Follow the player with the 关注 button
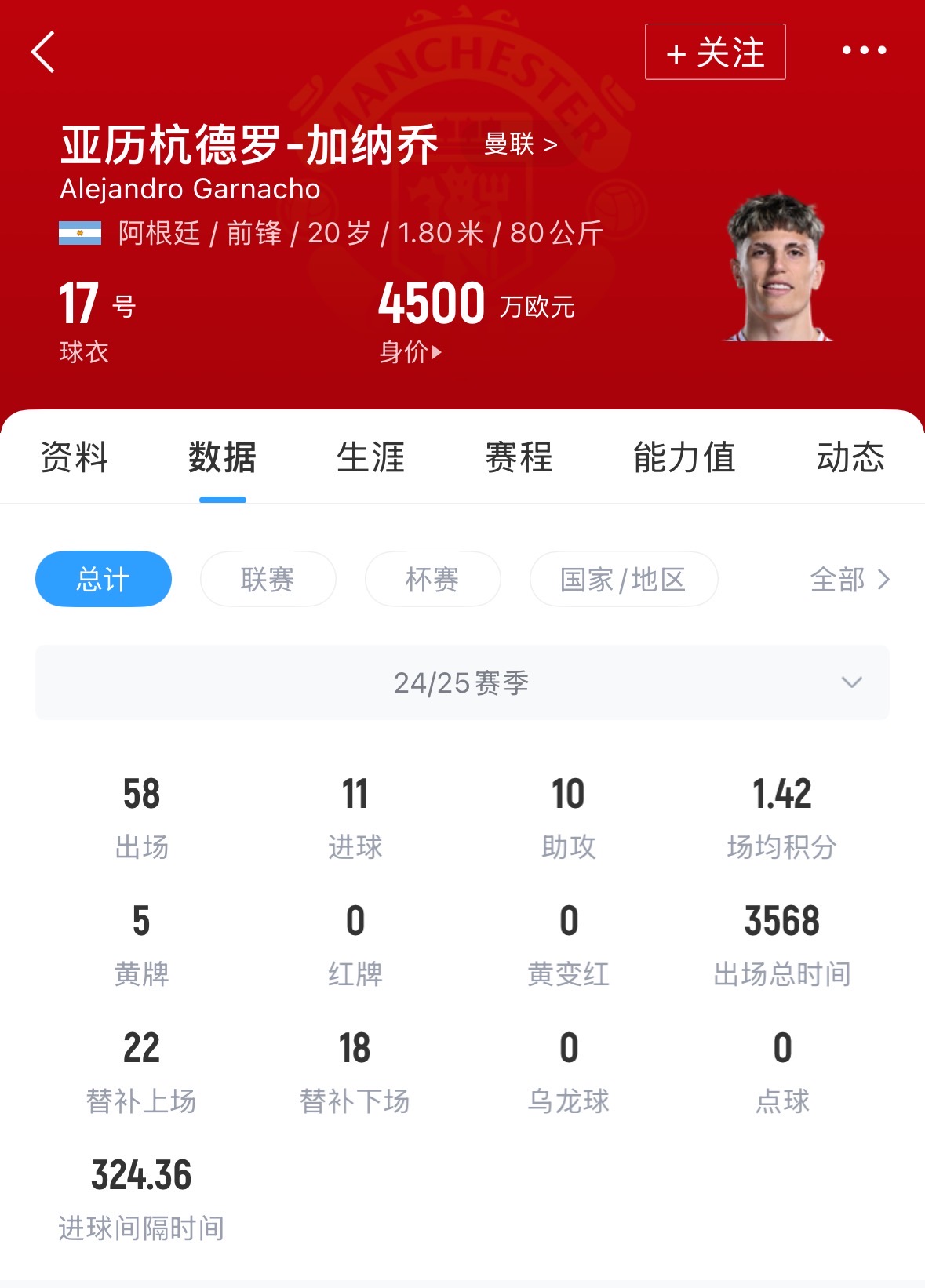This screenshot has width=925, height=1288. pyautogui.click(x=715, y=53)
